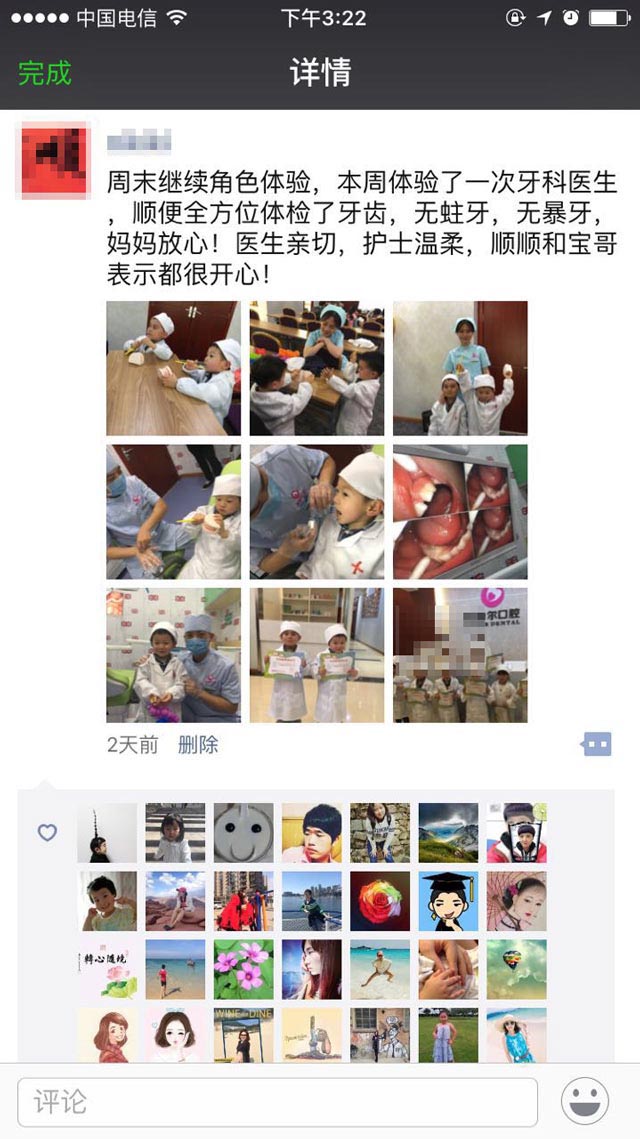View photo of boy with masked dentist

(173, 655)
